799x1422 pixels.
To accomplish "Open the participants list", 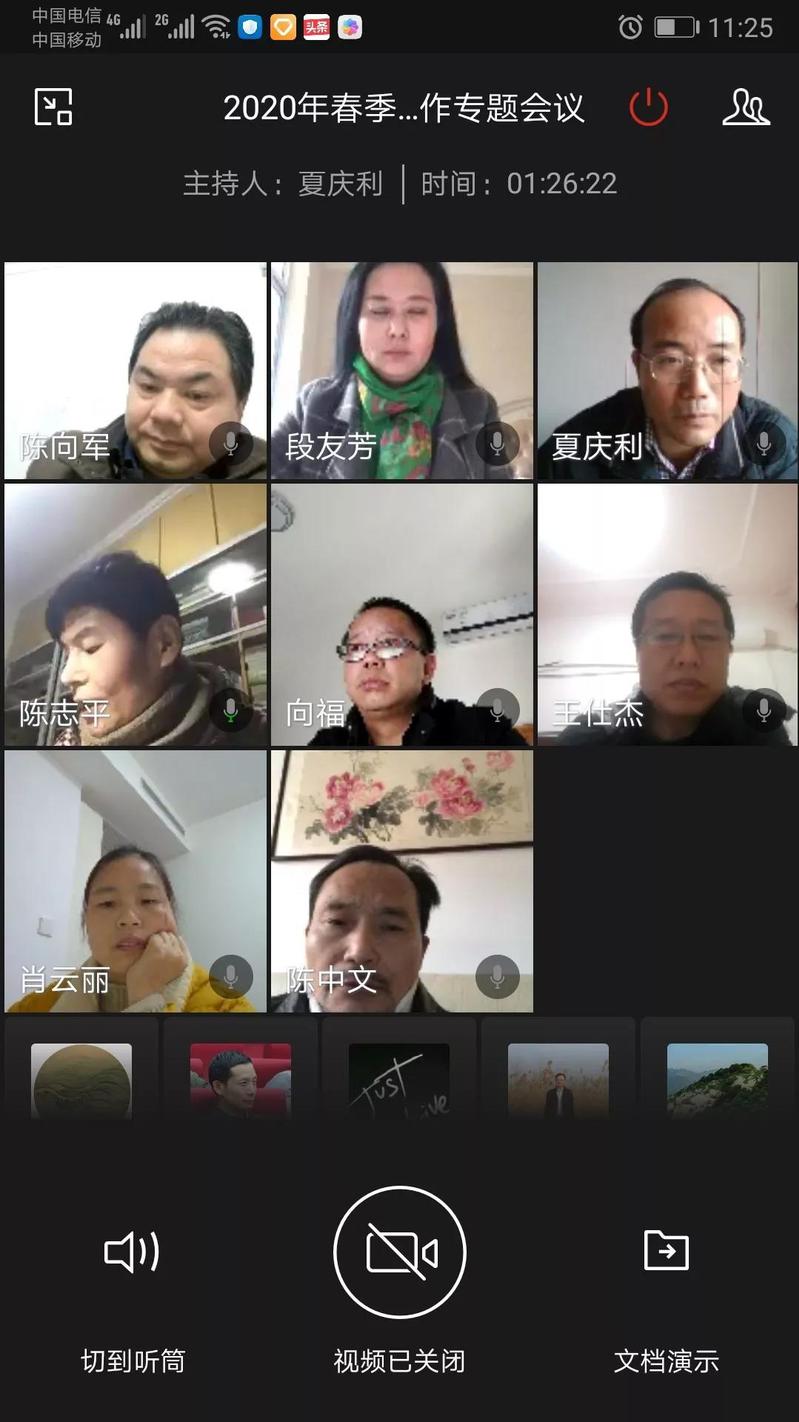I will (x=746, y=107).
